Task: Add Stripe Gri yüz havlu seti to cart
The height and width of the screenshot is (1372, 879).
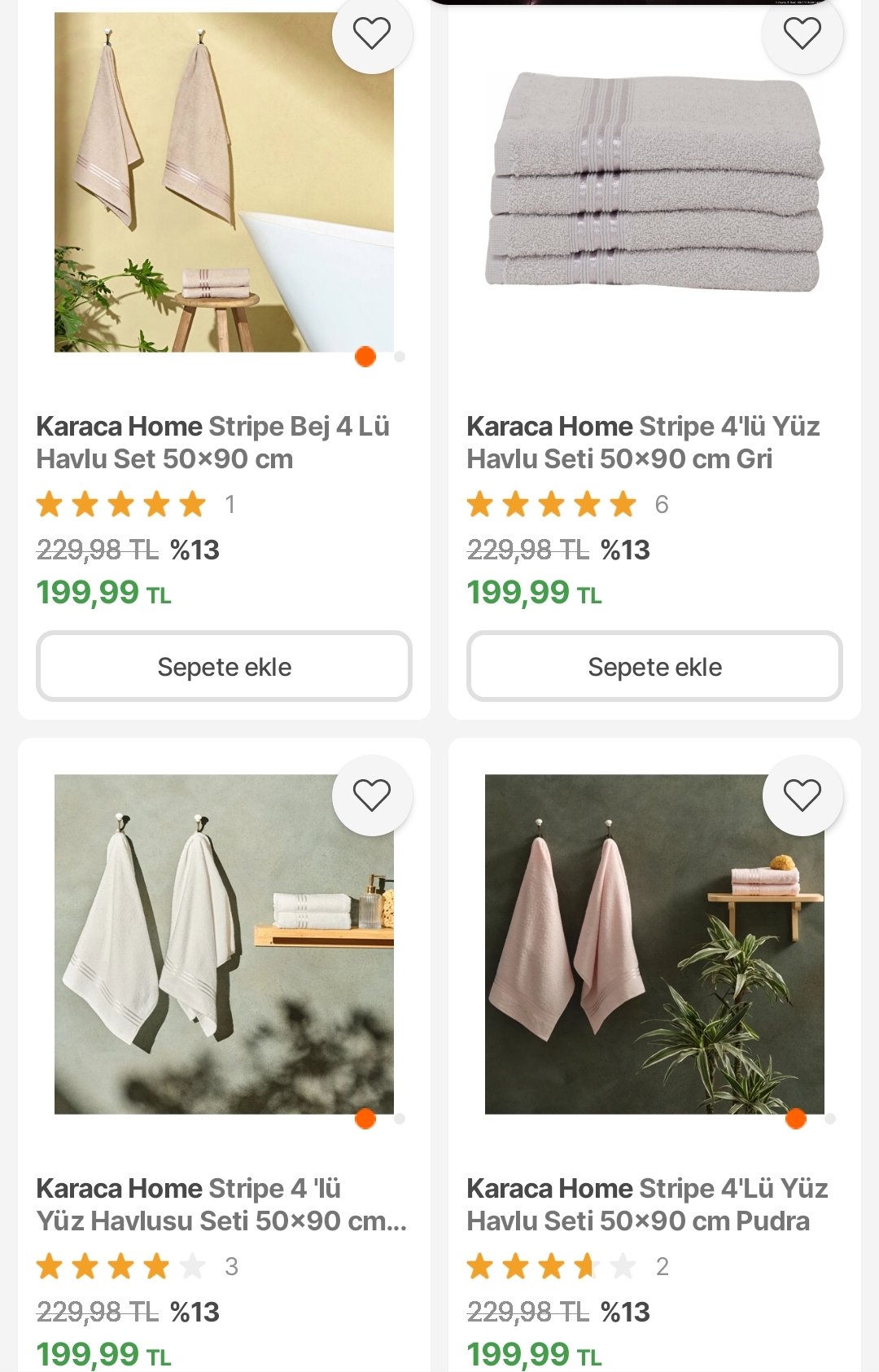Action: [654, 667]
